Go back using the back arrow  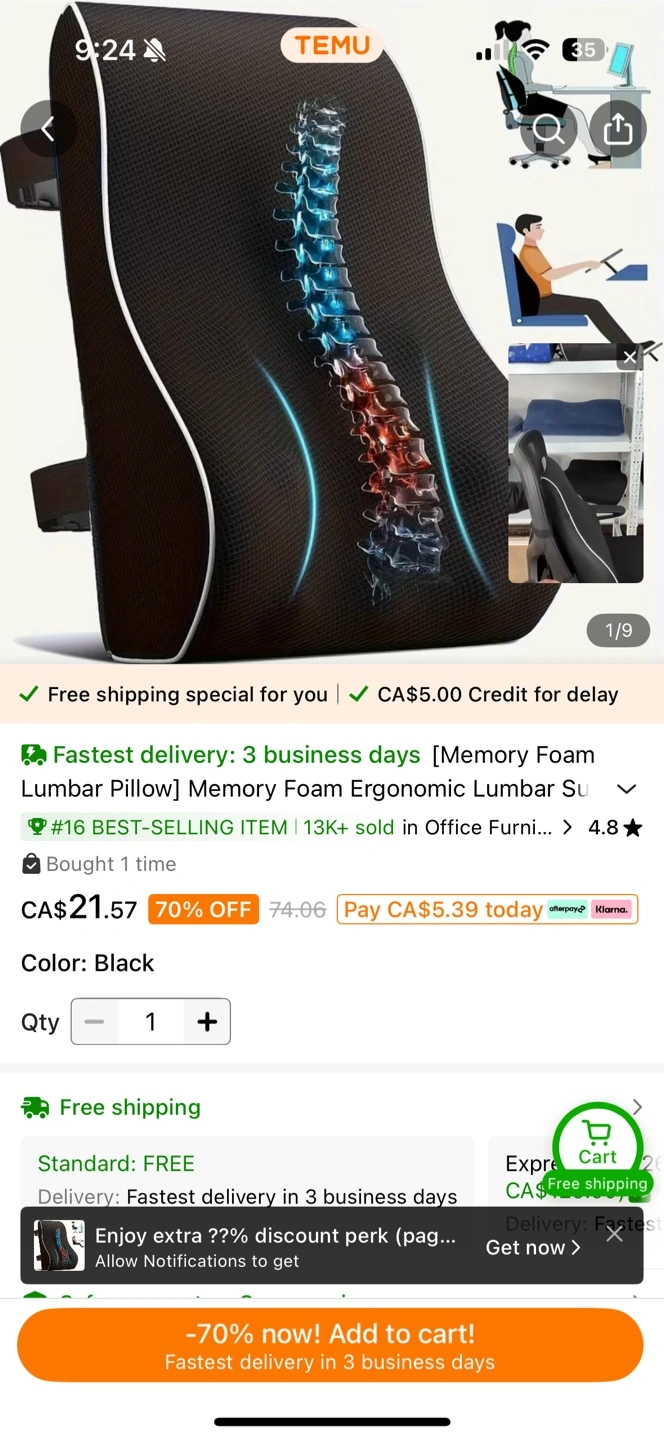tap(48, 128)
